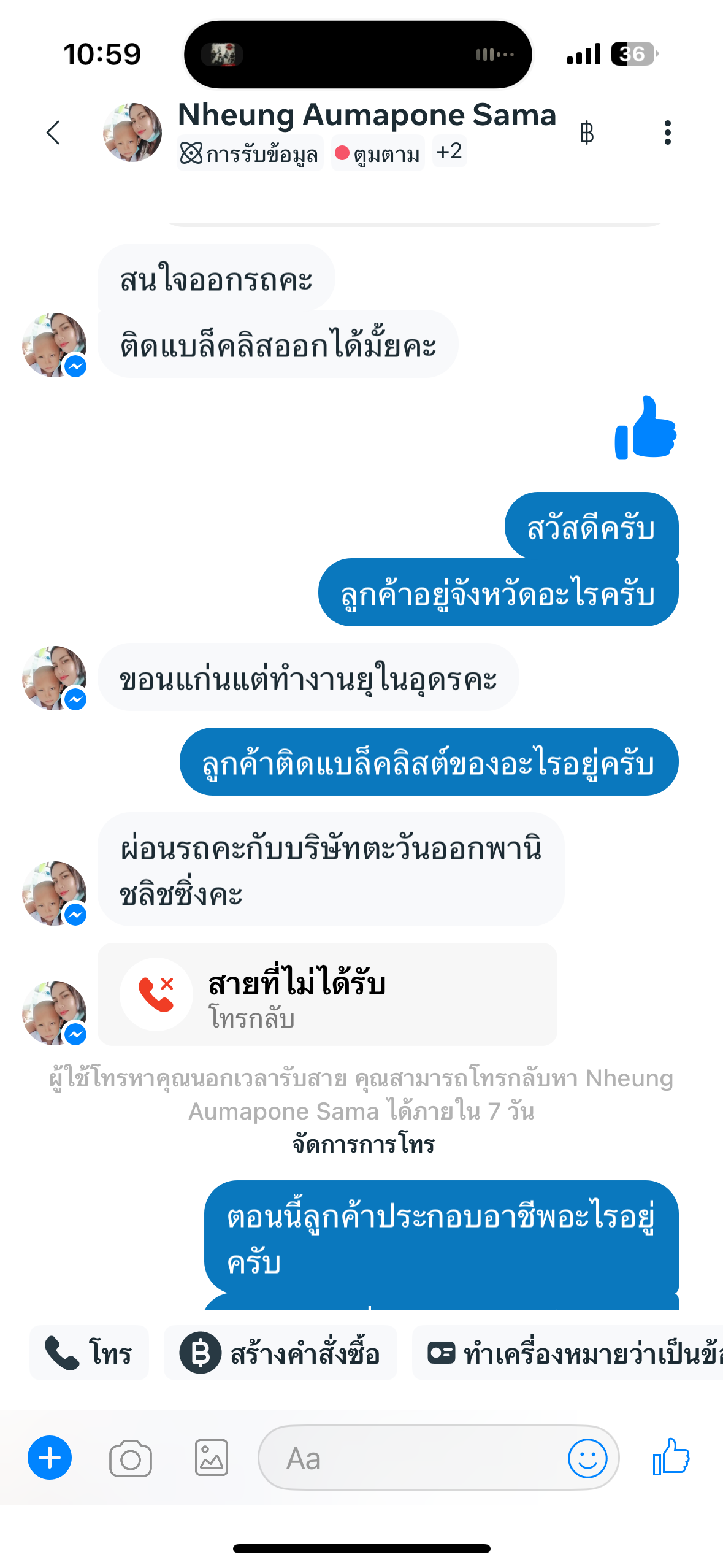Open the photo gallery icon
Image resolution: width=723 pixels, height=1568 pixels.
(x=212, y=1458)
